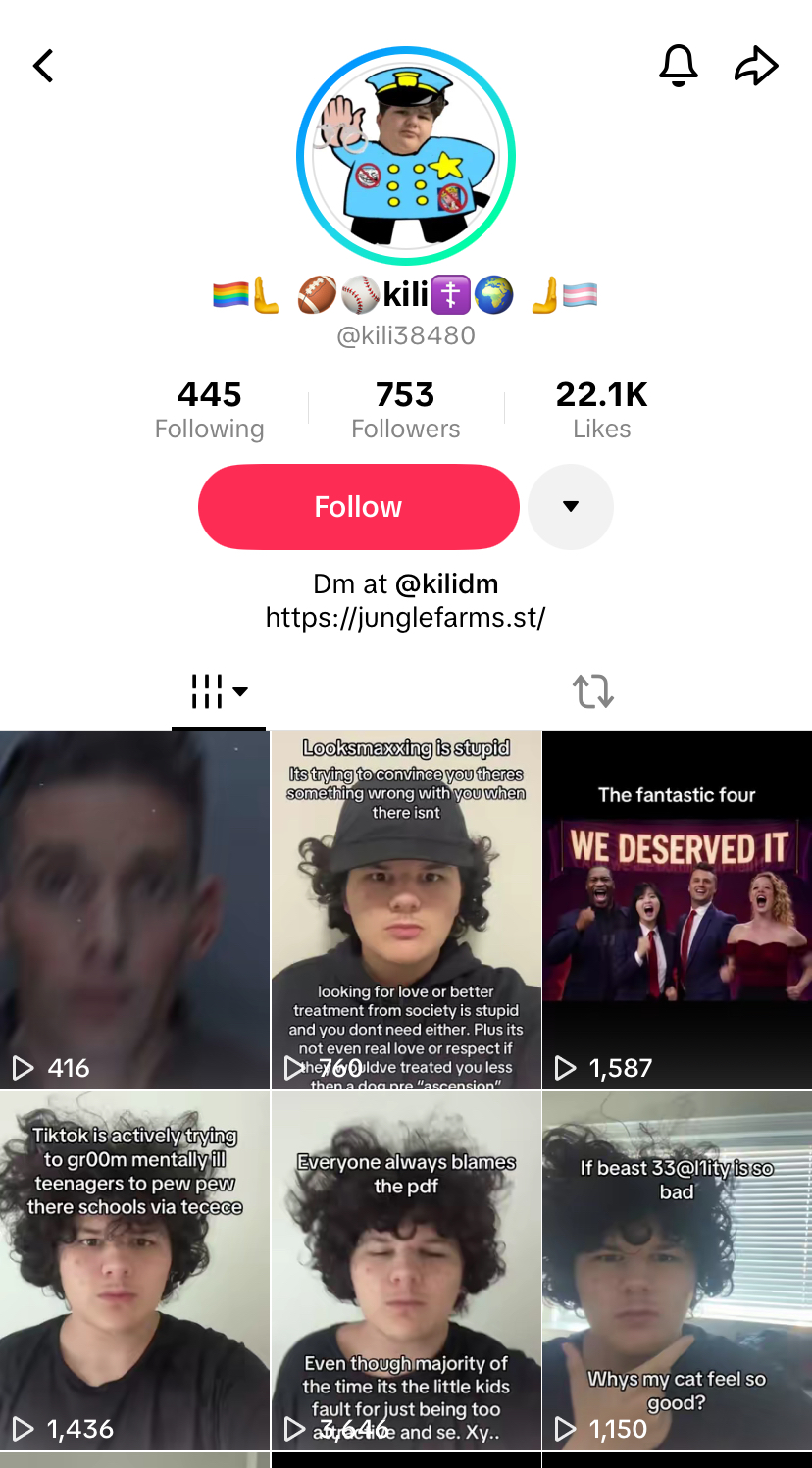
Task: Go back using the top-left arrow
Action: (43, 66)
